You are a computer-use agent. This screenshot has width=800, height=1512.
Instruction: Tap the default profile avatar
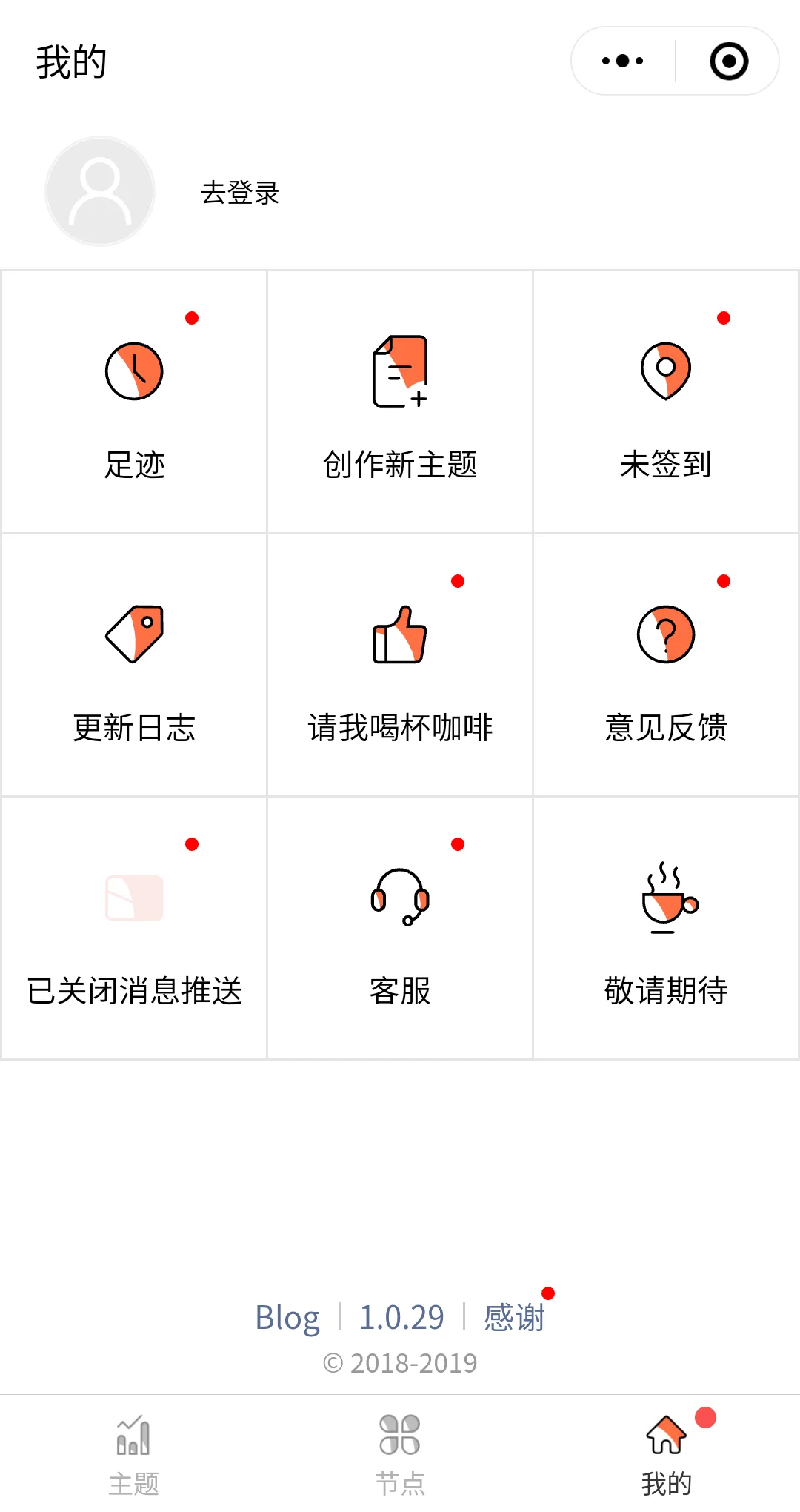100,191
